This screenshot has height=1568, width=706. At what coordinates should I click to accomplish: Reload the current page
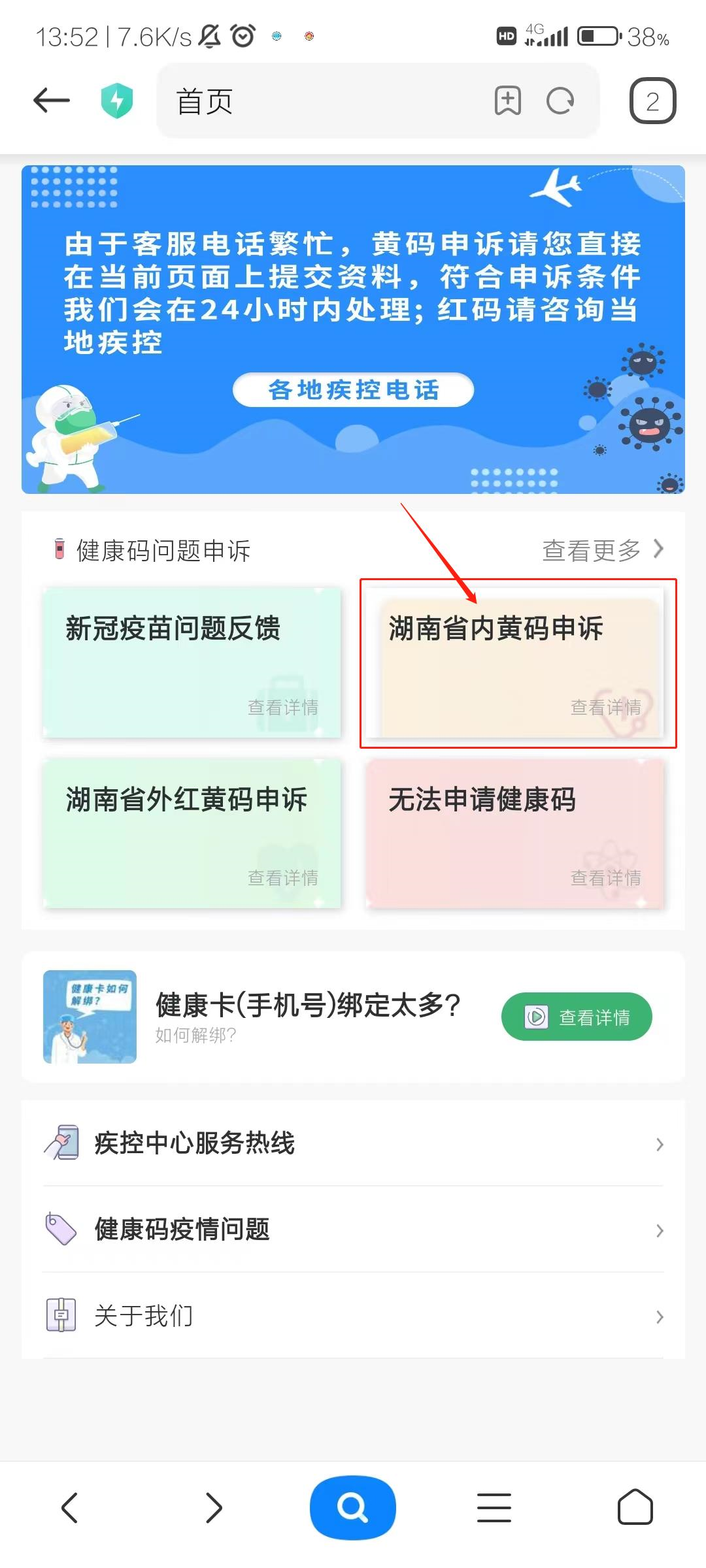coord(560,101)
